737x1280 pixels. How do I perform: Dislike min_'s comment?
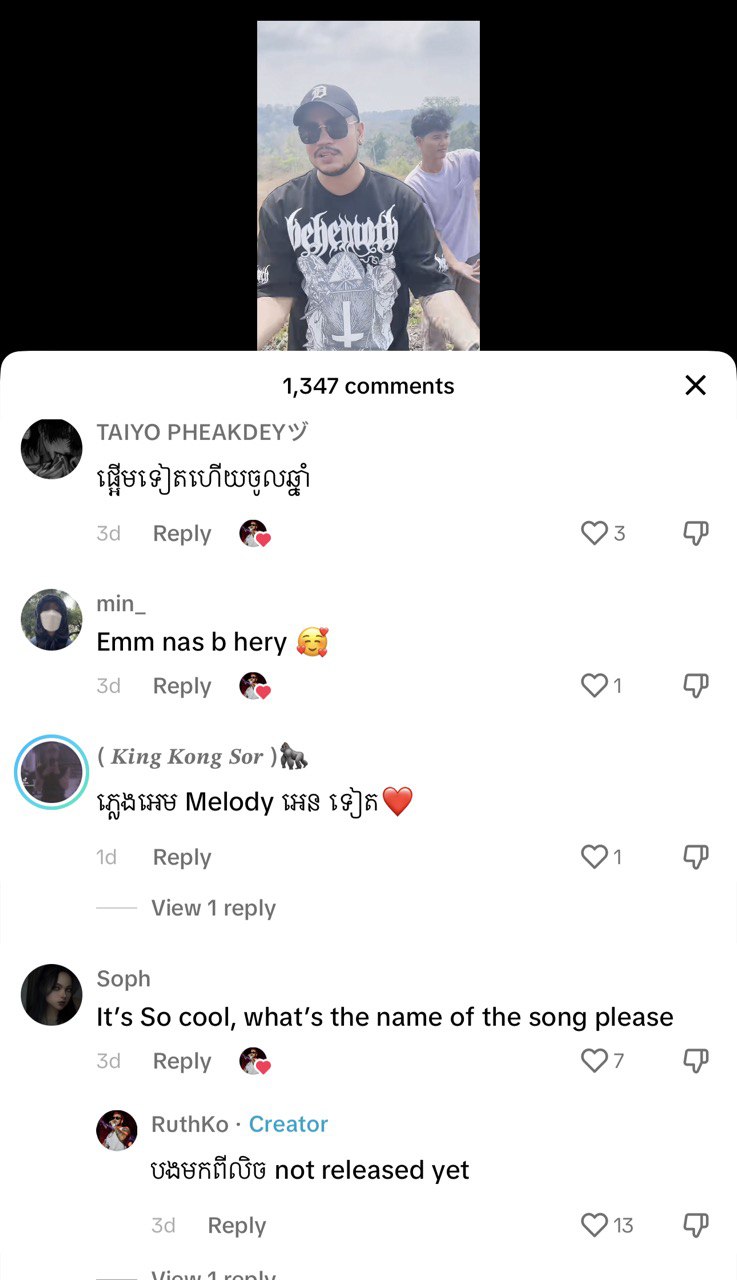coord(695,686)
